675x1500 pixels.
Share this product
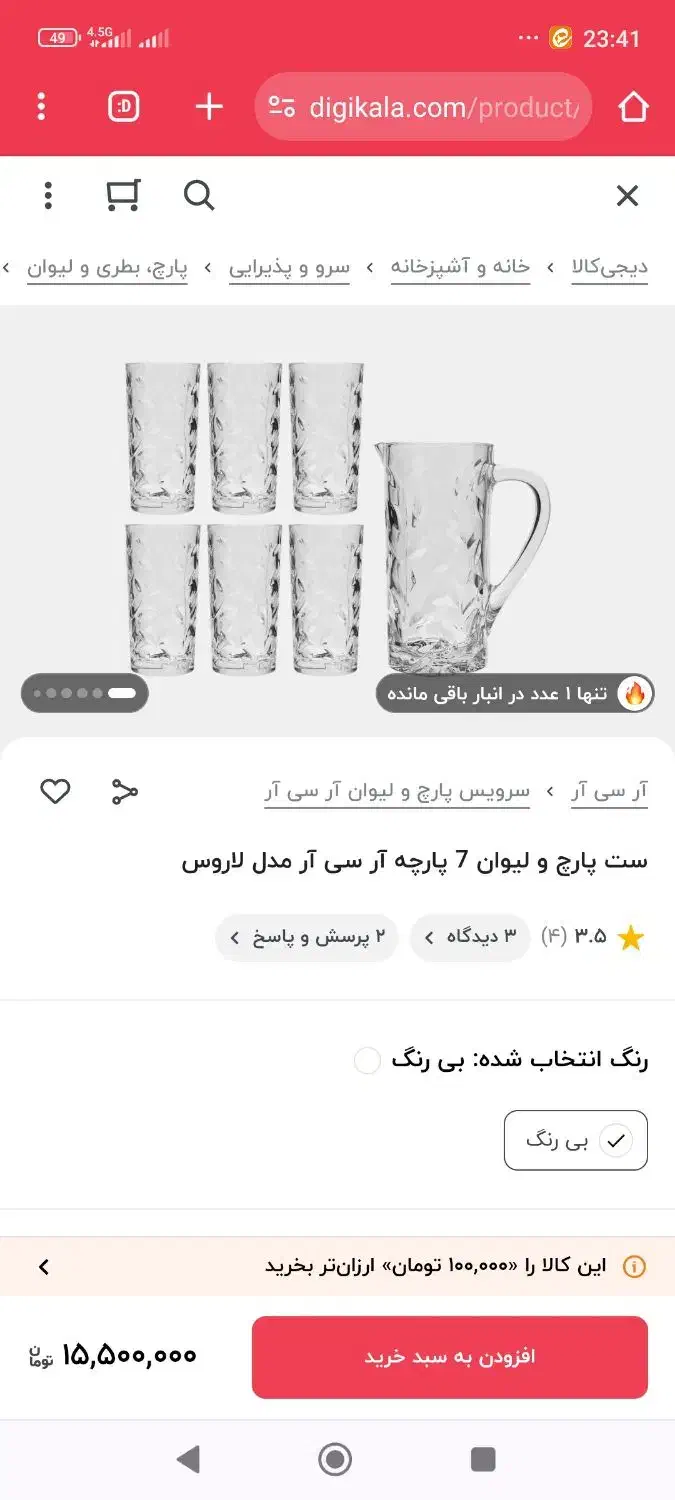point(124,792)
